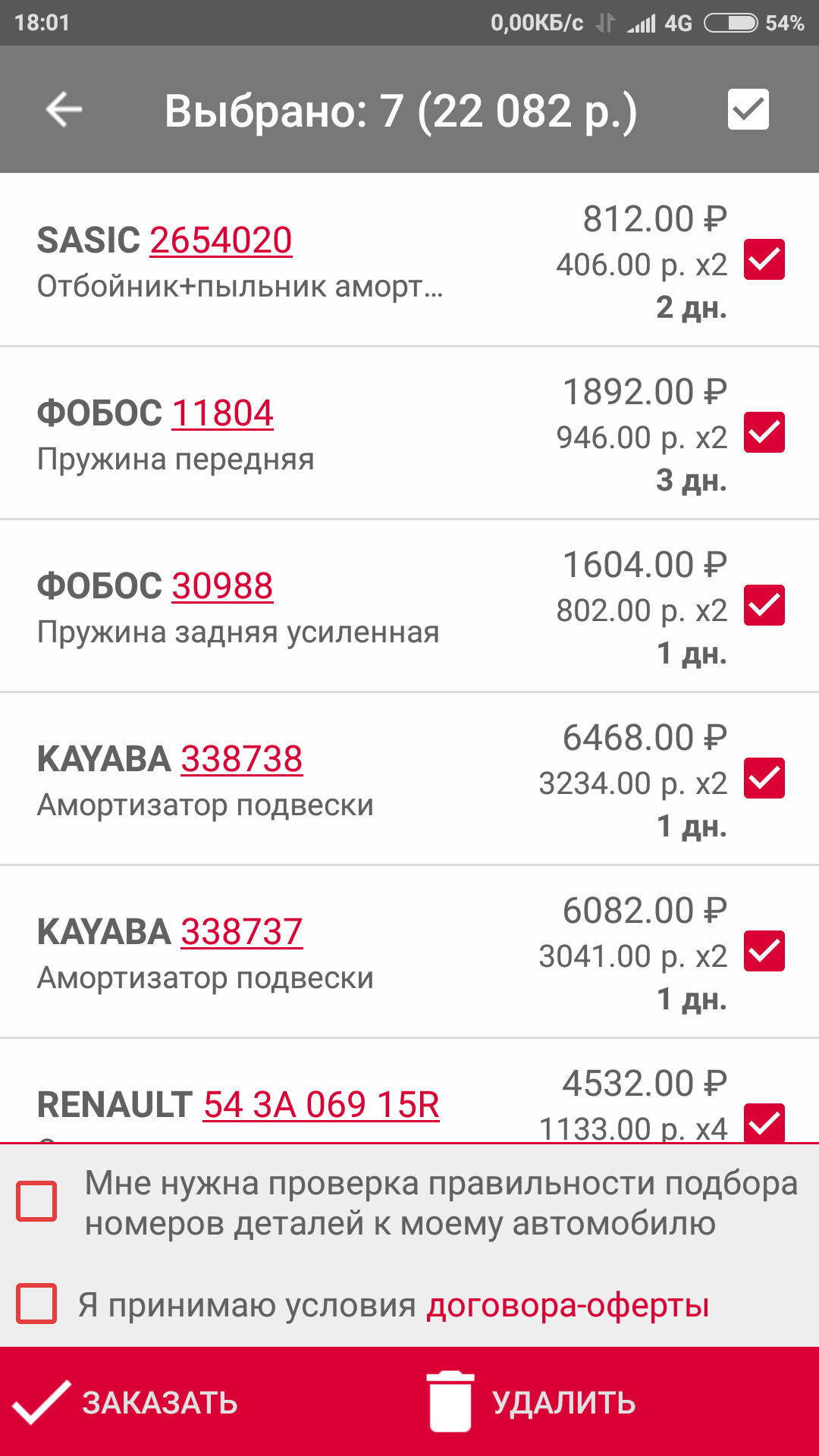Open the договора-оферты link
819x1456 pixels.
[x=567, y=1305]
